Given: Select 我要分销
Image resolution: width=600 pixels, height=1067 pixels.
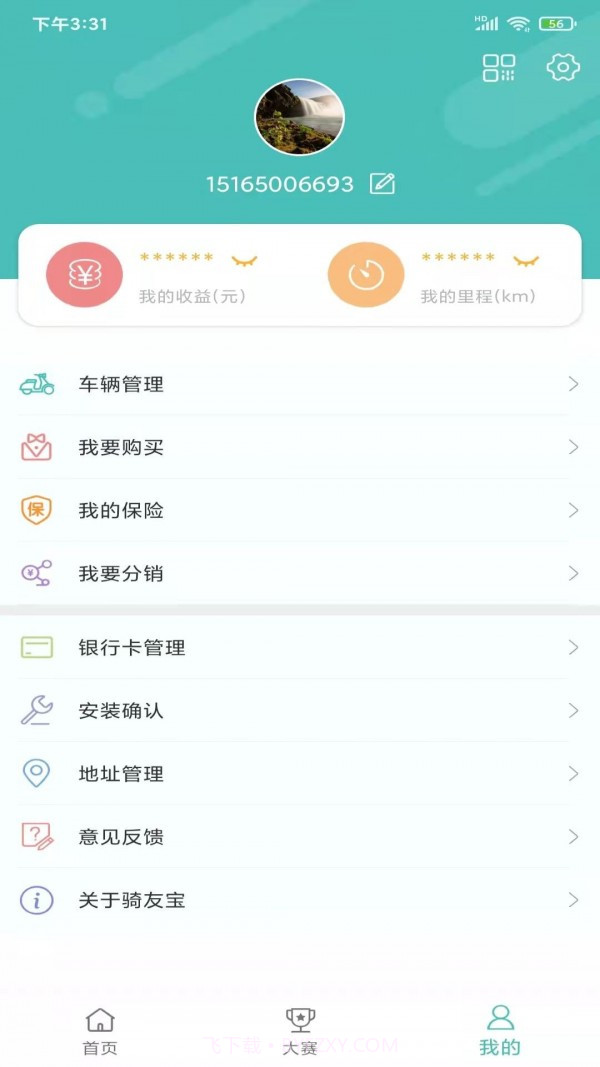Looking at the screenshot, I should tap(300, 573).
